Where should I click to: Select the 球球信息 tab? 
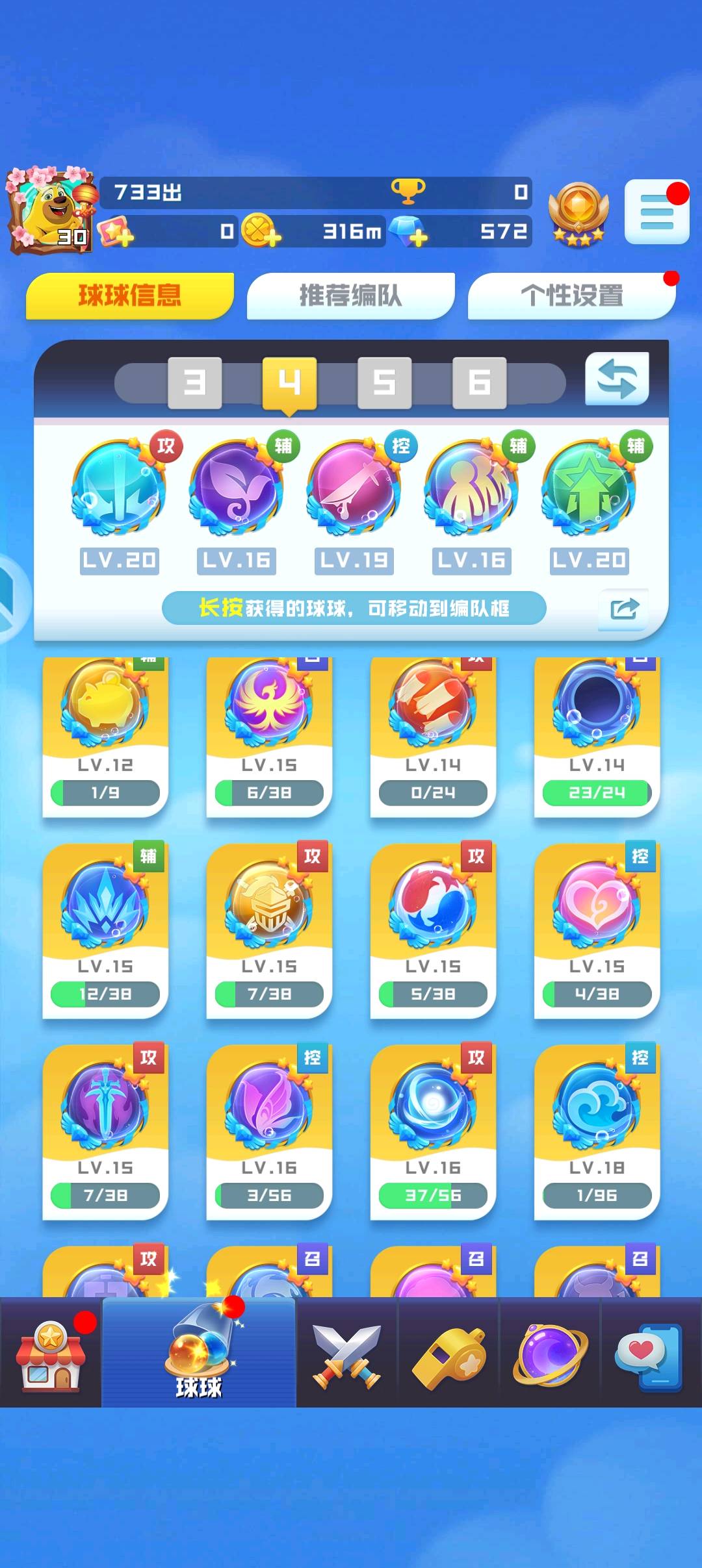(x=129, y=296)
